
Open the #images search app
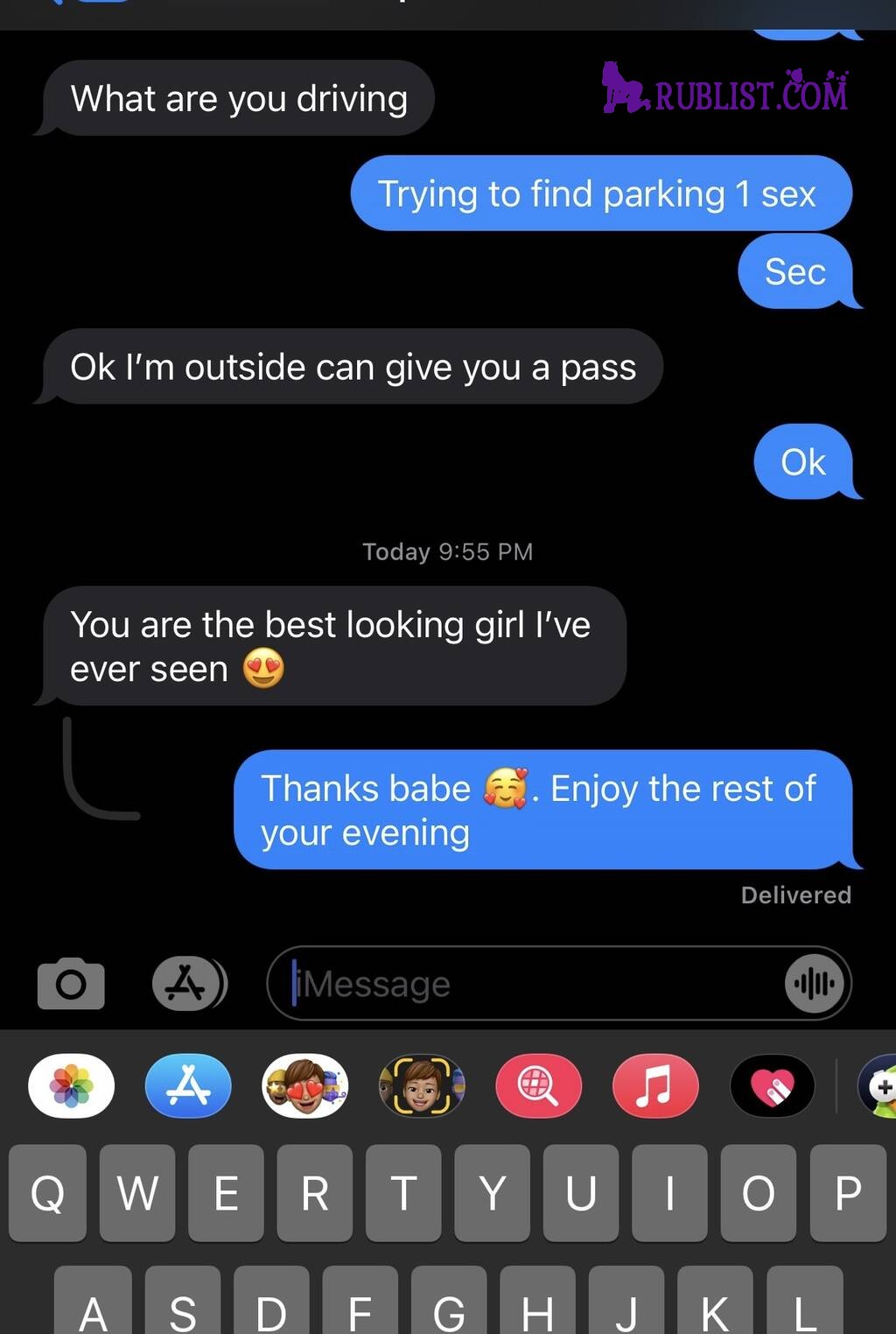538,1086
